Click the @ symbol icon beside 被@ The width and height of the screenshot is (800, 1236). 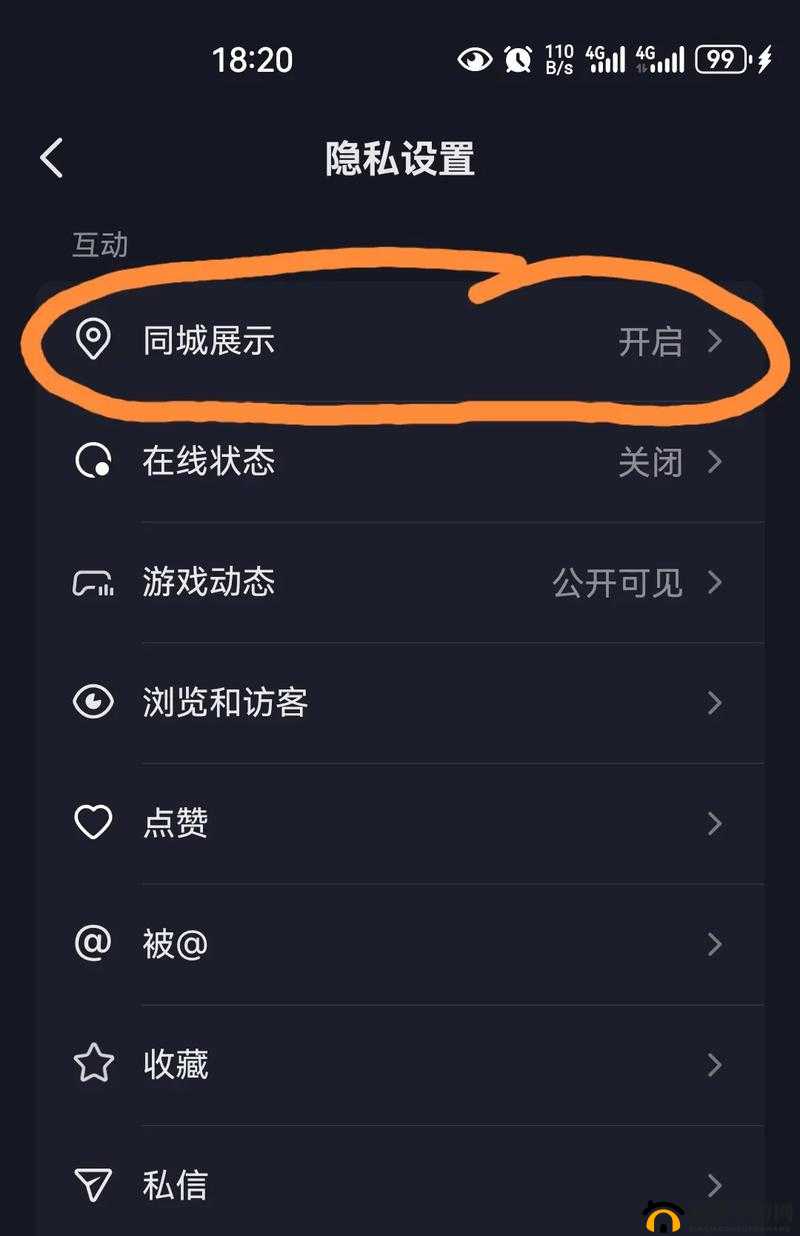click(93, 943)
